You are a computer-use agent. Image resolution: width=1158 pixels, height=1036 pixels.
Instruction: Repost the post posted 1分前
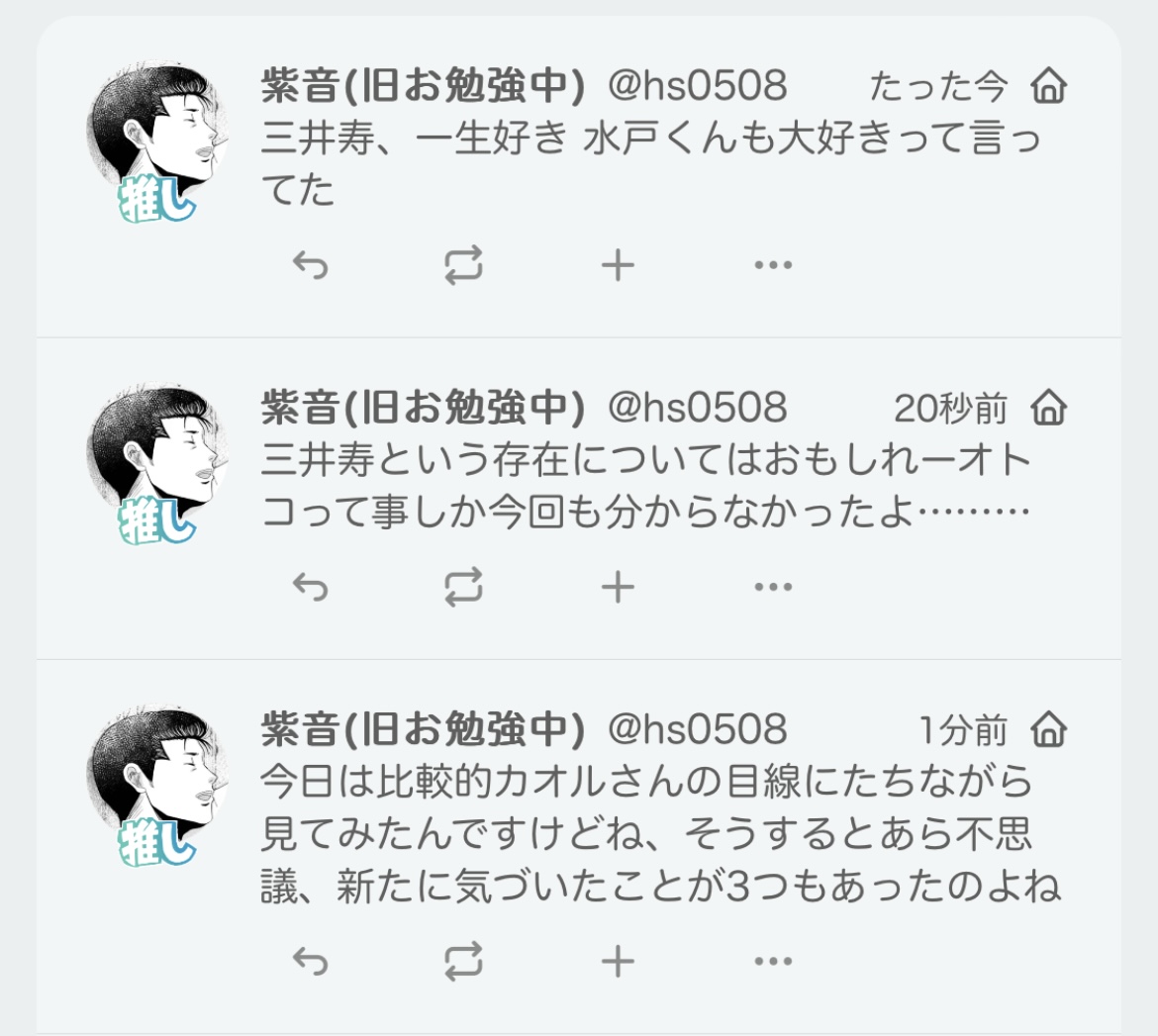coord(463,961)
